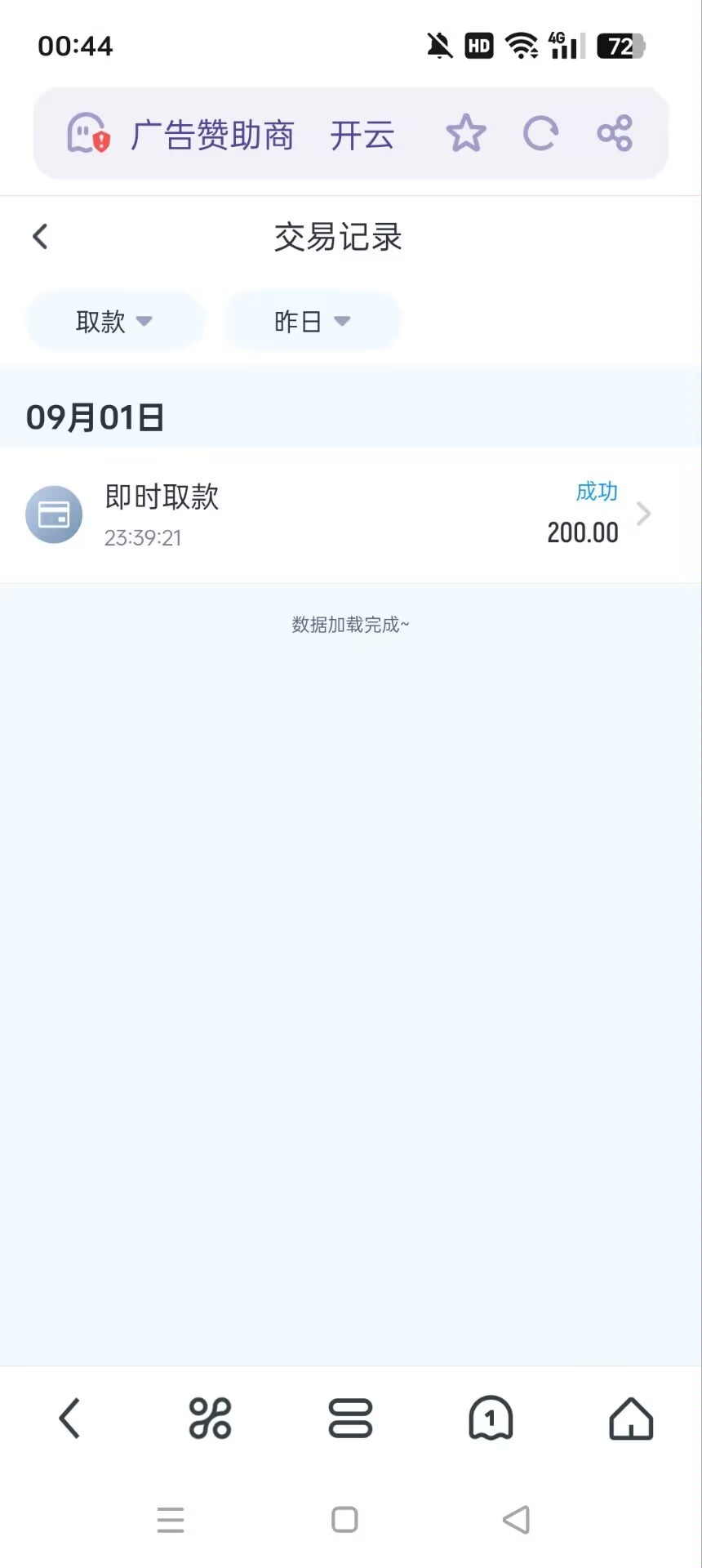Go to the previous page in browser toolbar
702x1568 pixels.
70,1418
